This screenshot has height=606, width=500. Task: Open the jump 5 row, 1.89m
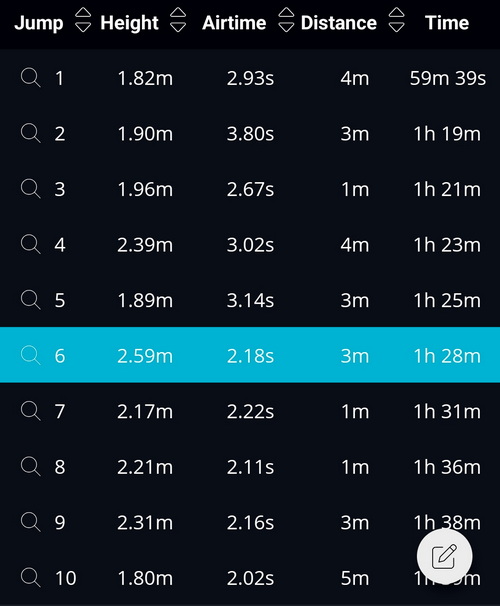tap(250, 300)
